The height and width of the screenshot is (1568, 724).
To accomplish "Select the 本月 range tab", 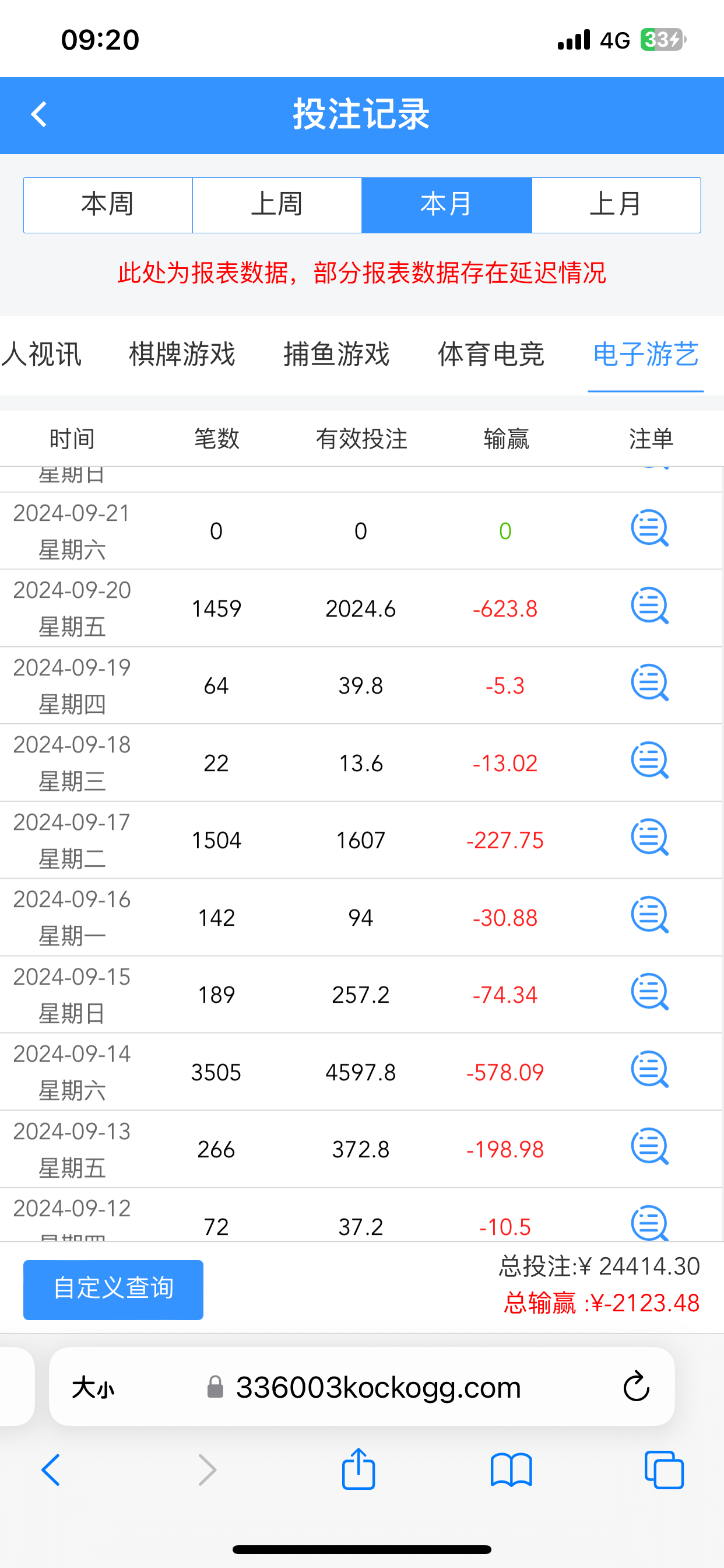I will point(447,205).
